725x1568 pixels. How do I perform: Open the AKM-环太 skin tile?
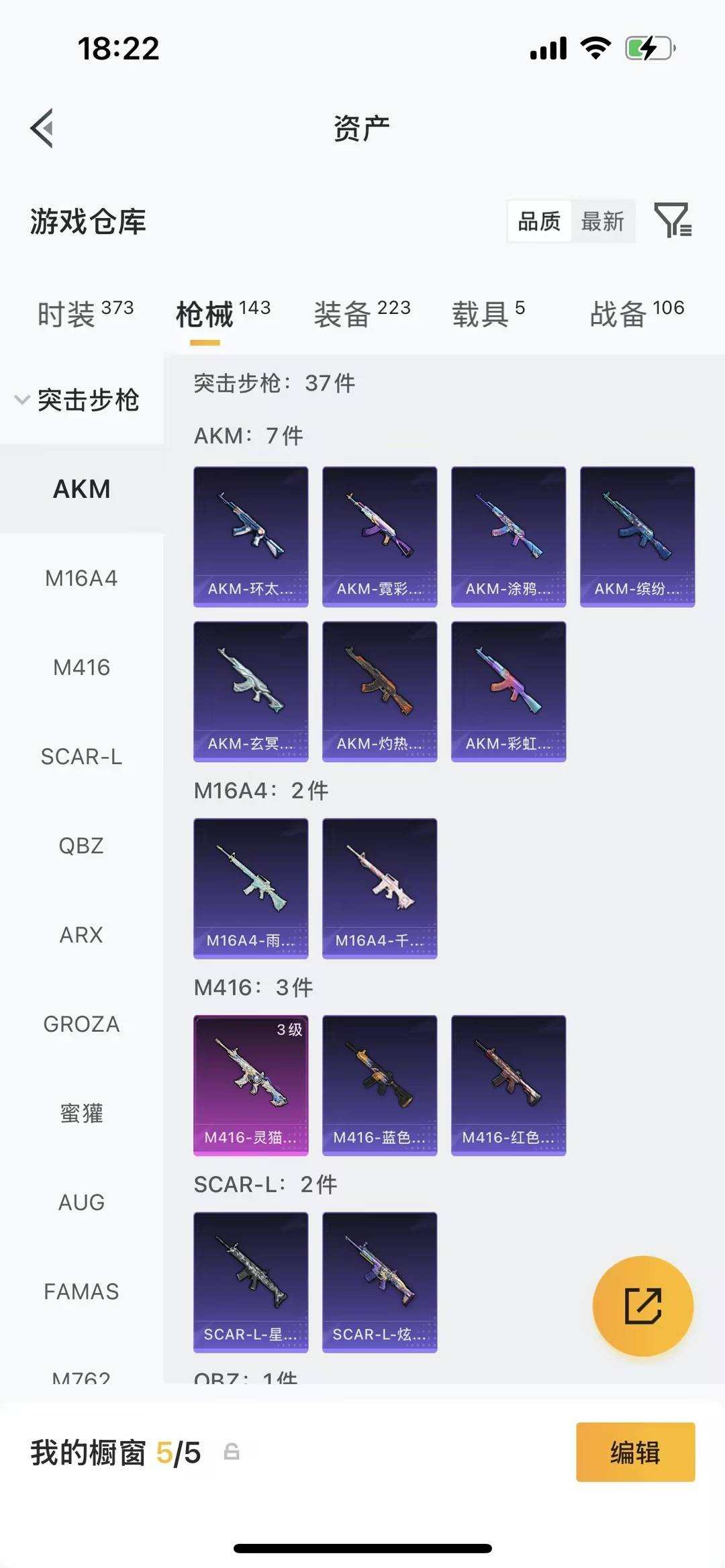click(x=251, y=537)
